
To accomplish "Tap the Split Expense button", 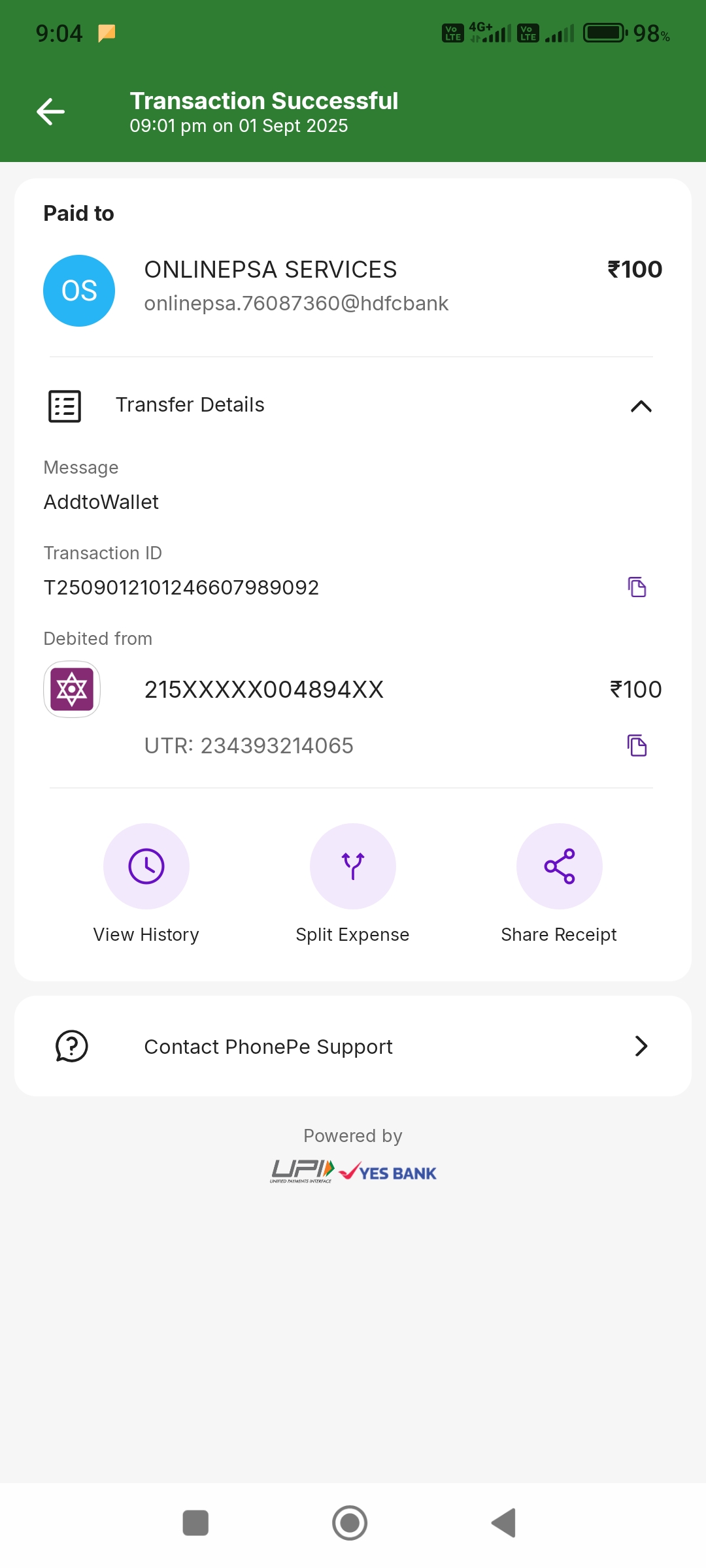I will pos(353,866).
